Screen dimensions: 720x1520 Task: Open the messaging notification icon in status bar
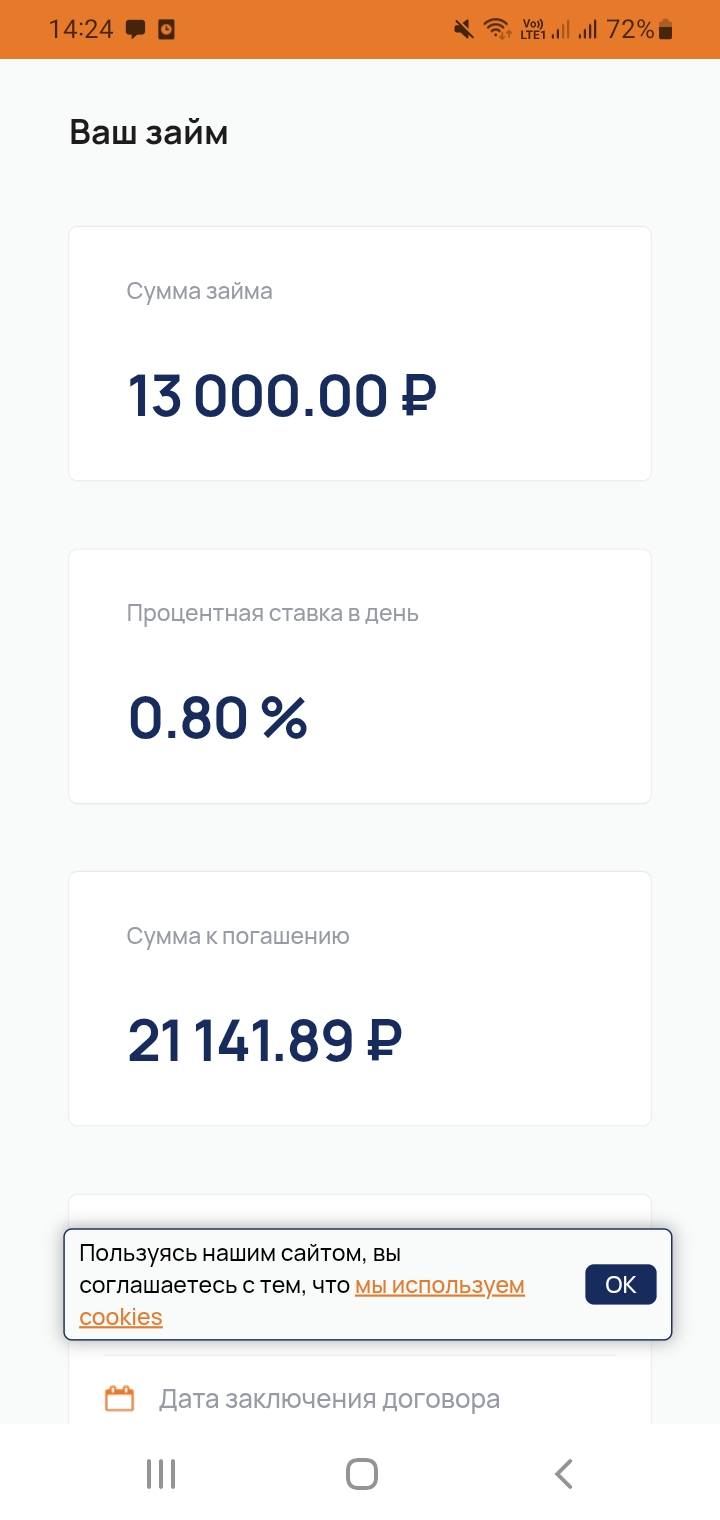(x=136, y=29)
